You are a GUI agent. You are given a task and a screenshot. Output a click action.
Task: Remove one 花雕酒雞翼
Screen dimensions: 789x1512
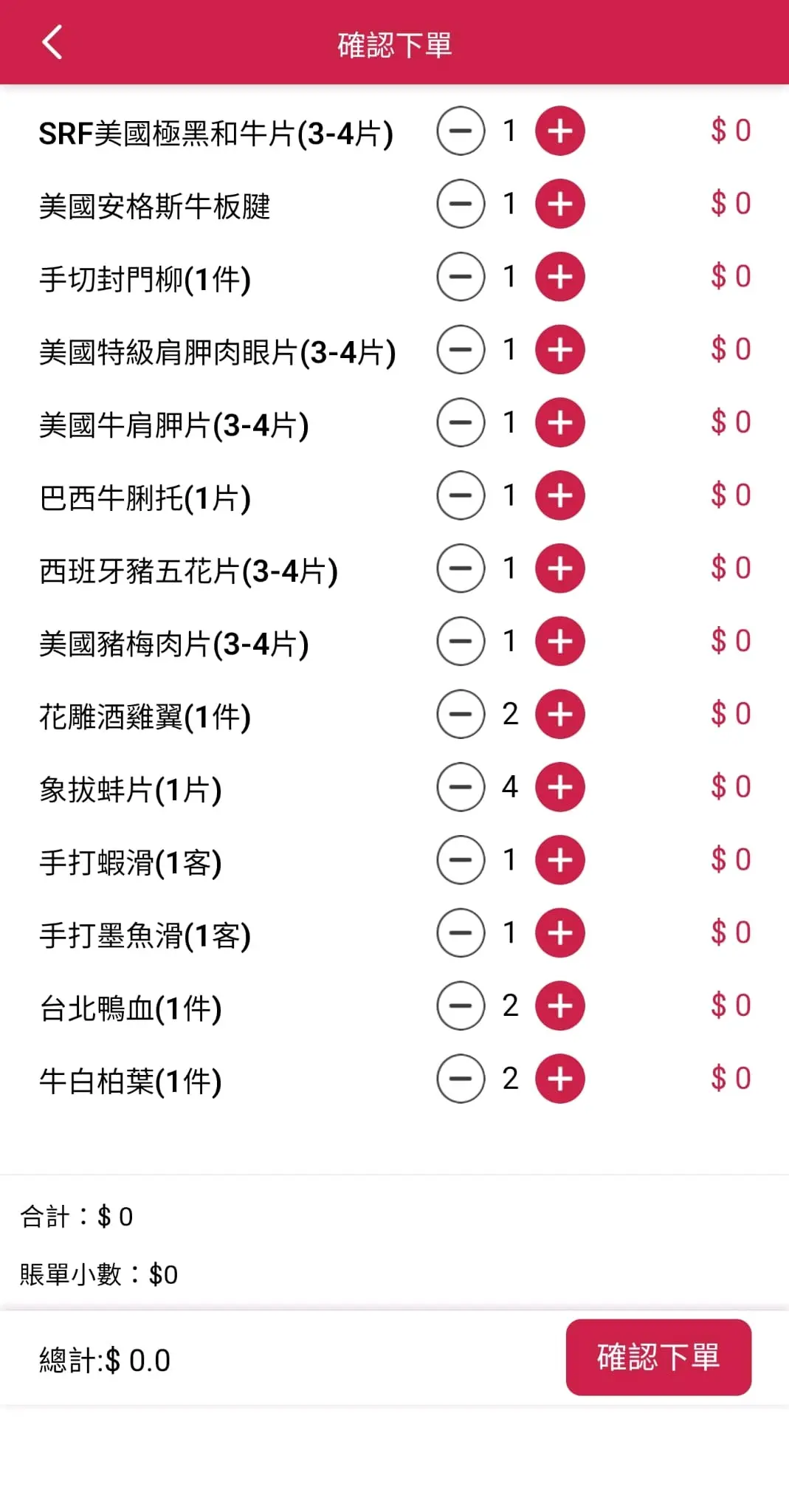(461, 714)
